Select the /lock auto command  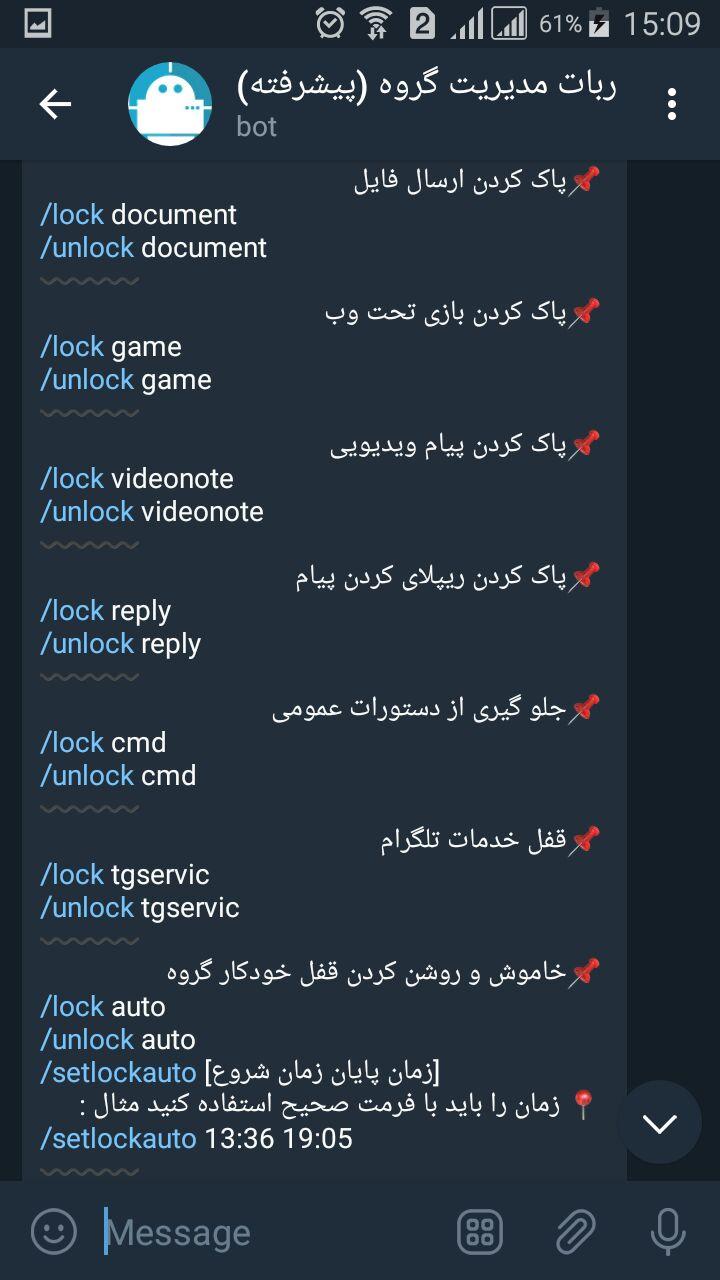(x=72, y=1007)
